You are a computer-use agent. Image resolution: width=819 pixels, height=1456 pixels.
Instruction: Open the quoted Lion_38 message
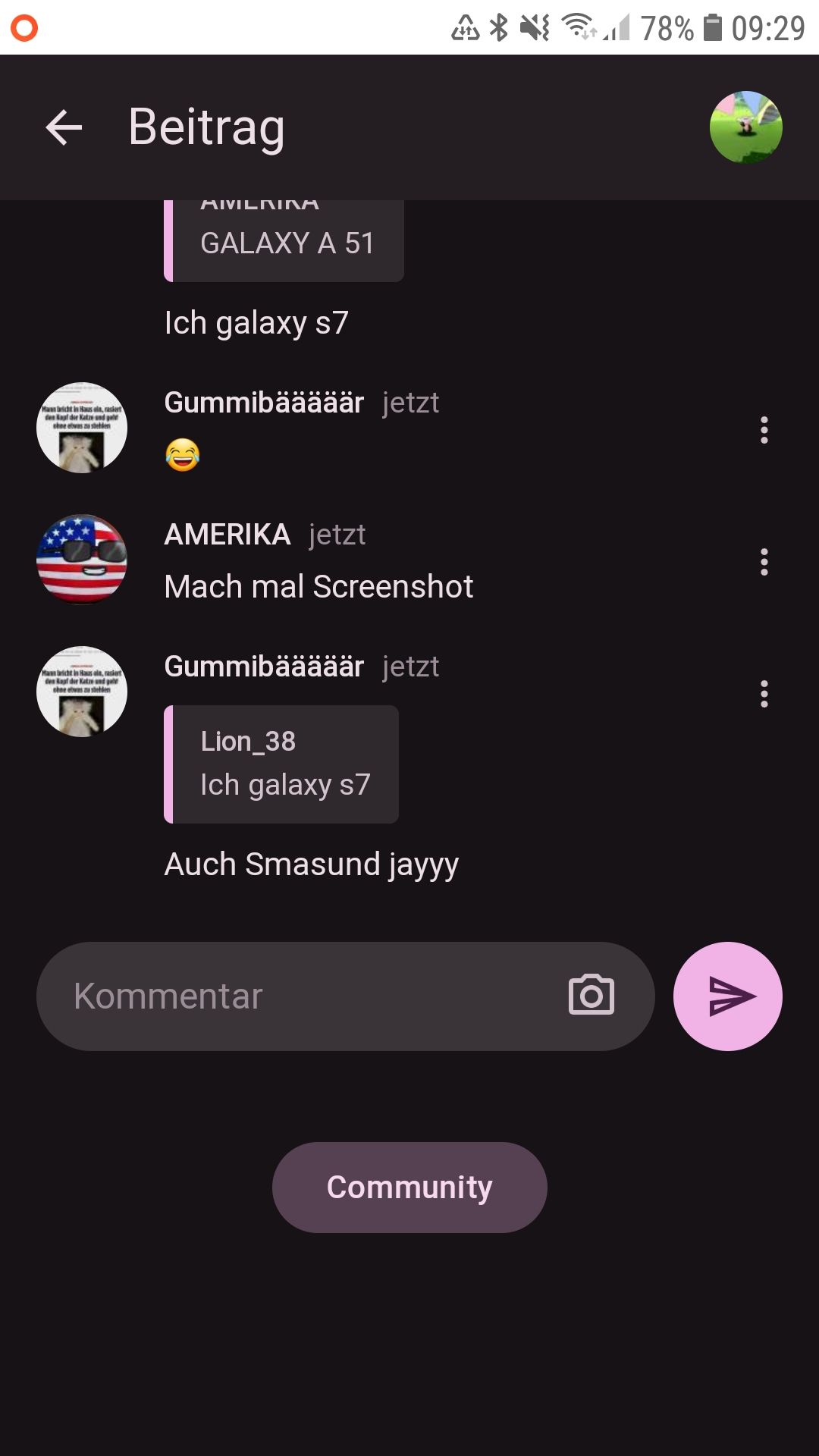(282, 764)
